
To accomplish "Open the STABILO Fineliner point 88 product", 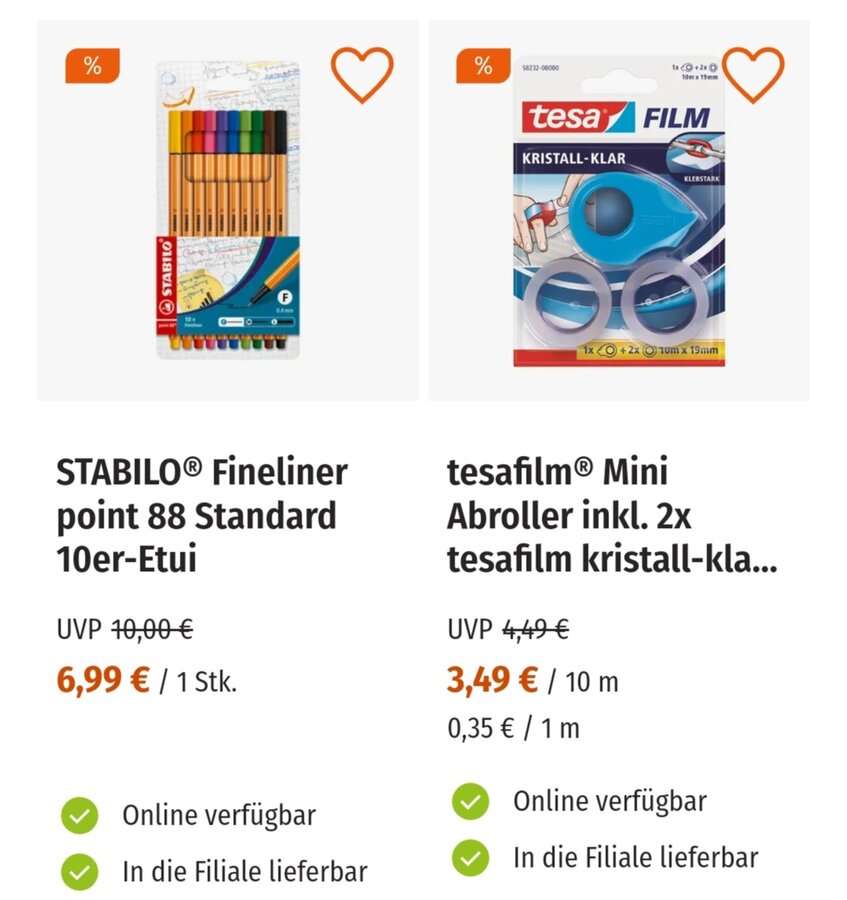I will point(202,514).
